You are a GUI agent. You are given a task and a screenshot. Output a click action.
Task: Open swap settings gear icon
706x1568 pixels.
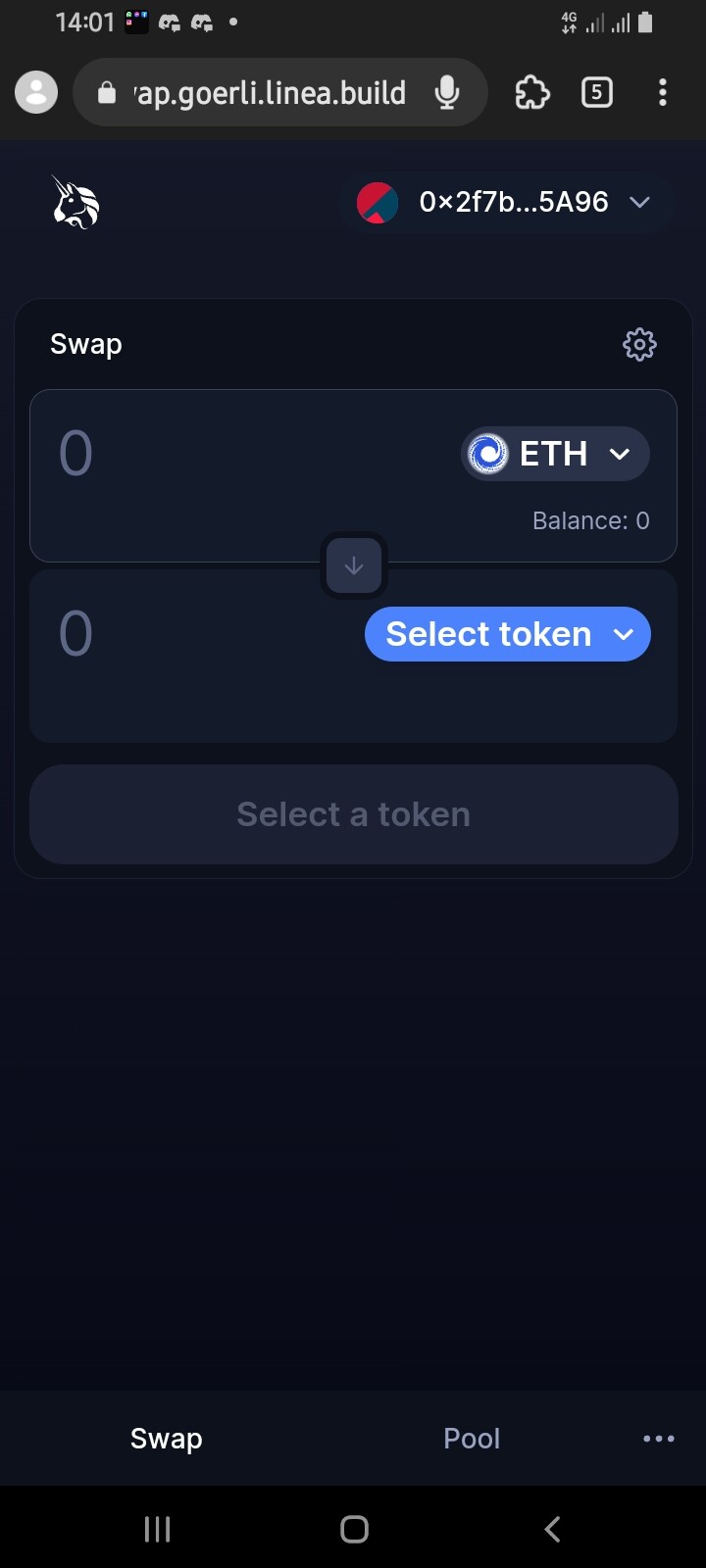pos(639,344)
